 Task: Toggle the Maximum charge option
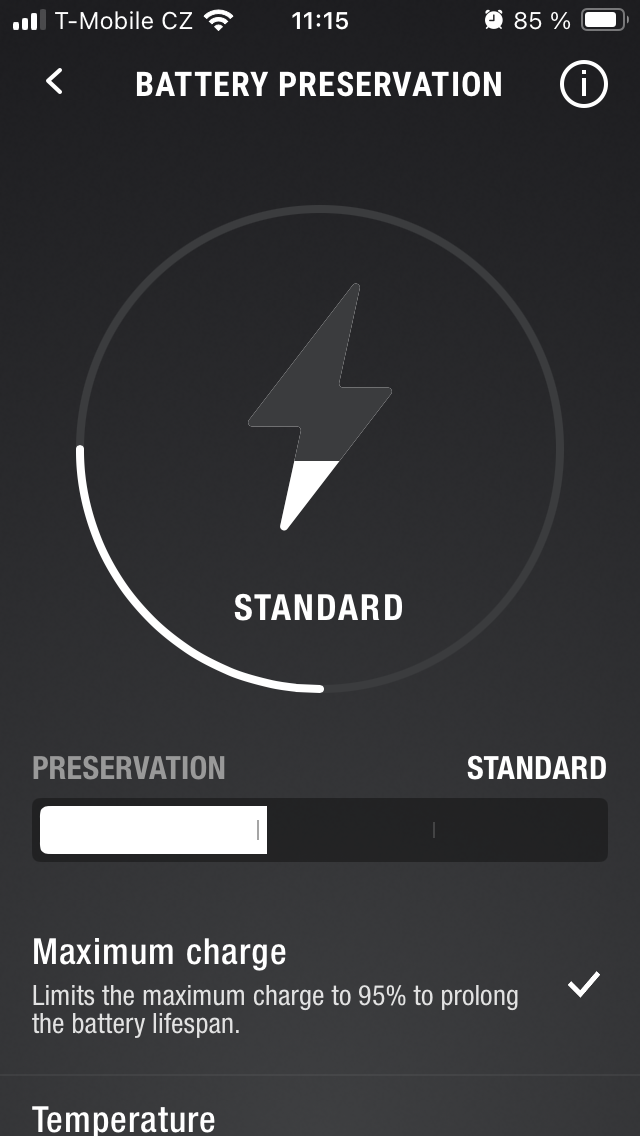tap(583, 984)
